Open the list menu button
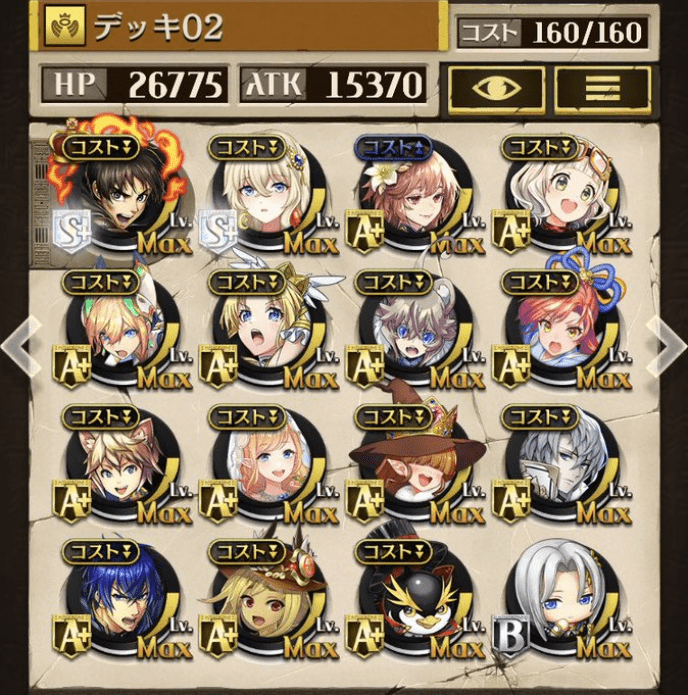 click(x=602, y=88)
